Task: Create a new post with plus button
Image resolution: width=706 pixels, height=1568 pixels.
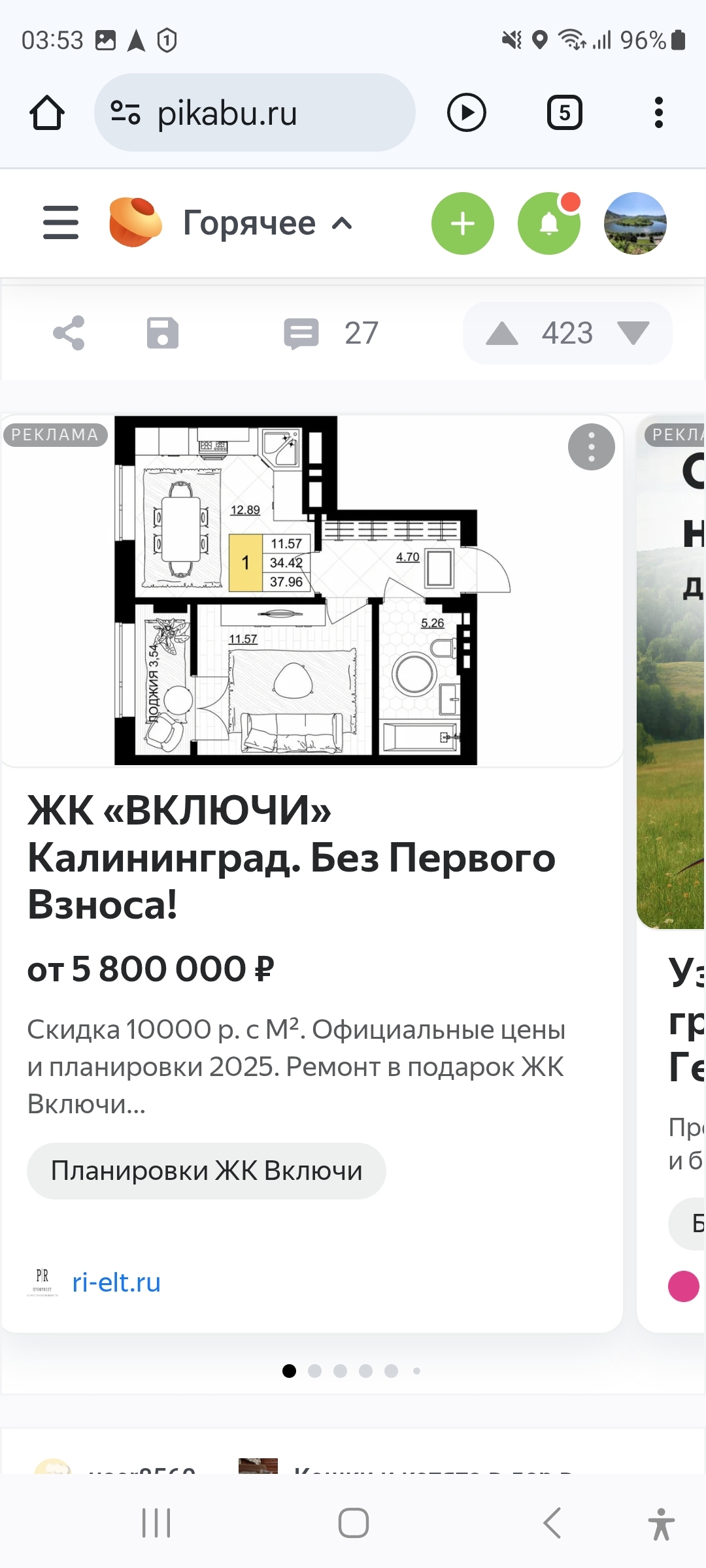Action: coord(462,223)
